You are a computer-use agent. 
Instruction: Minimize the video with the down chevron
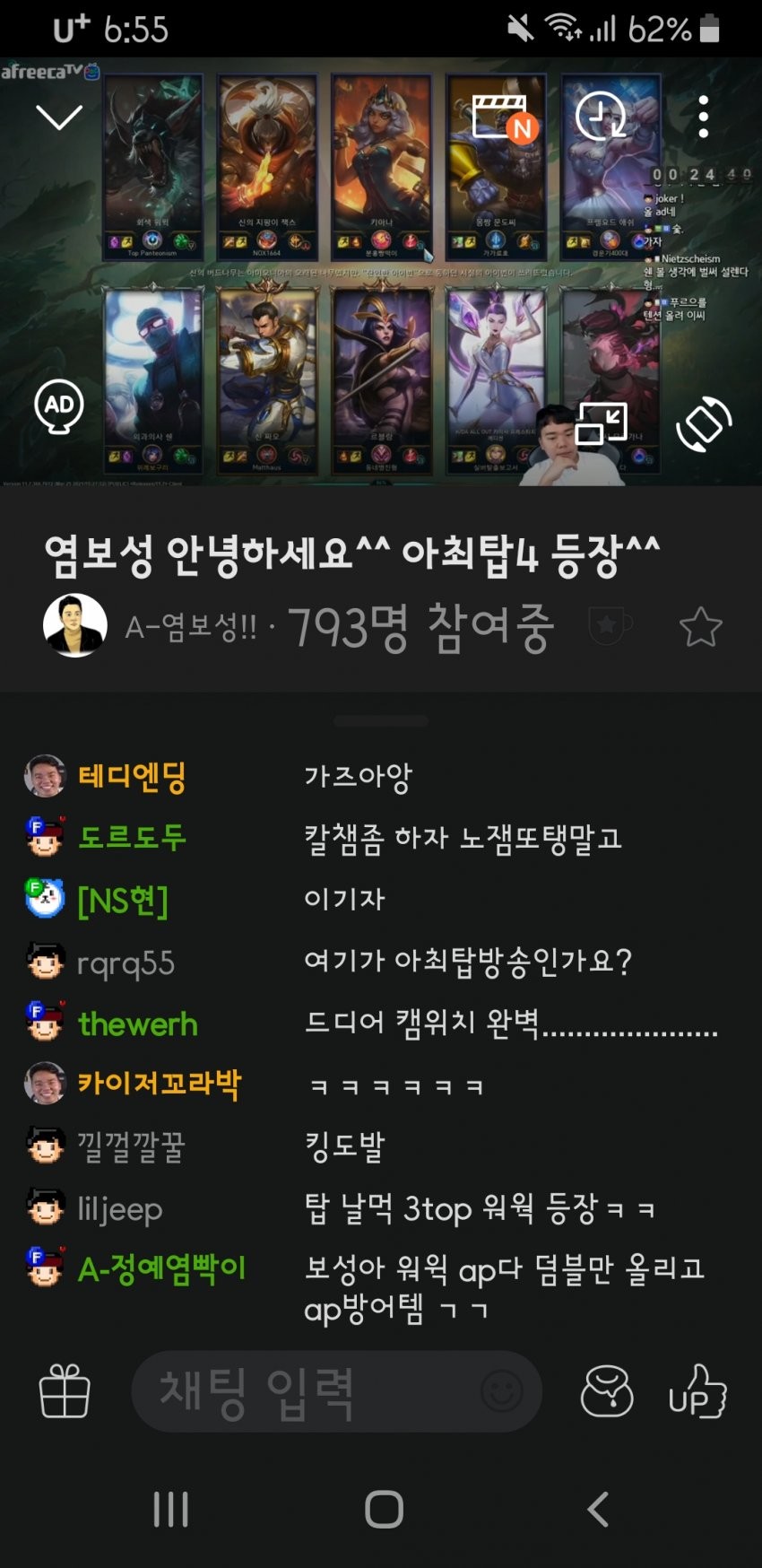(59, 117)
